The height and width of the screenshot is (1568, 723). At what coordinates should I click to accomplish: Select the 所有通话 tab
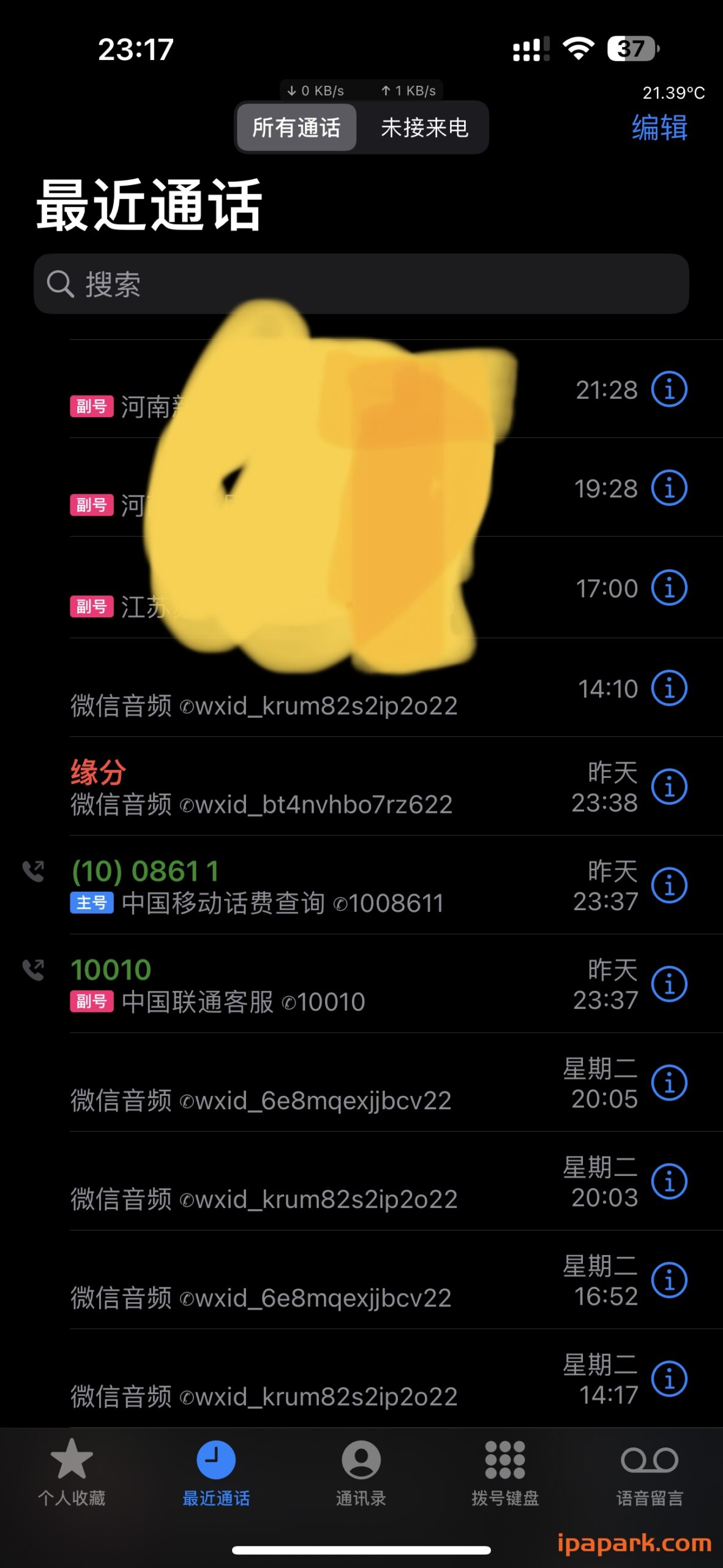[295, 127]
